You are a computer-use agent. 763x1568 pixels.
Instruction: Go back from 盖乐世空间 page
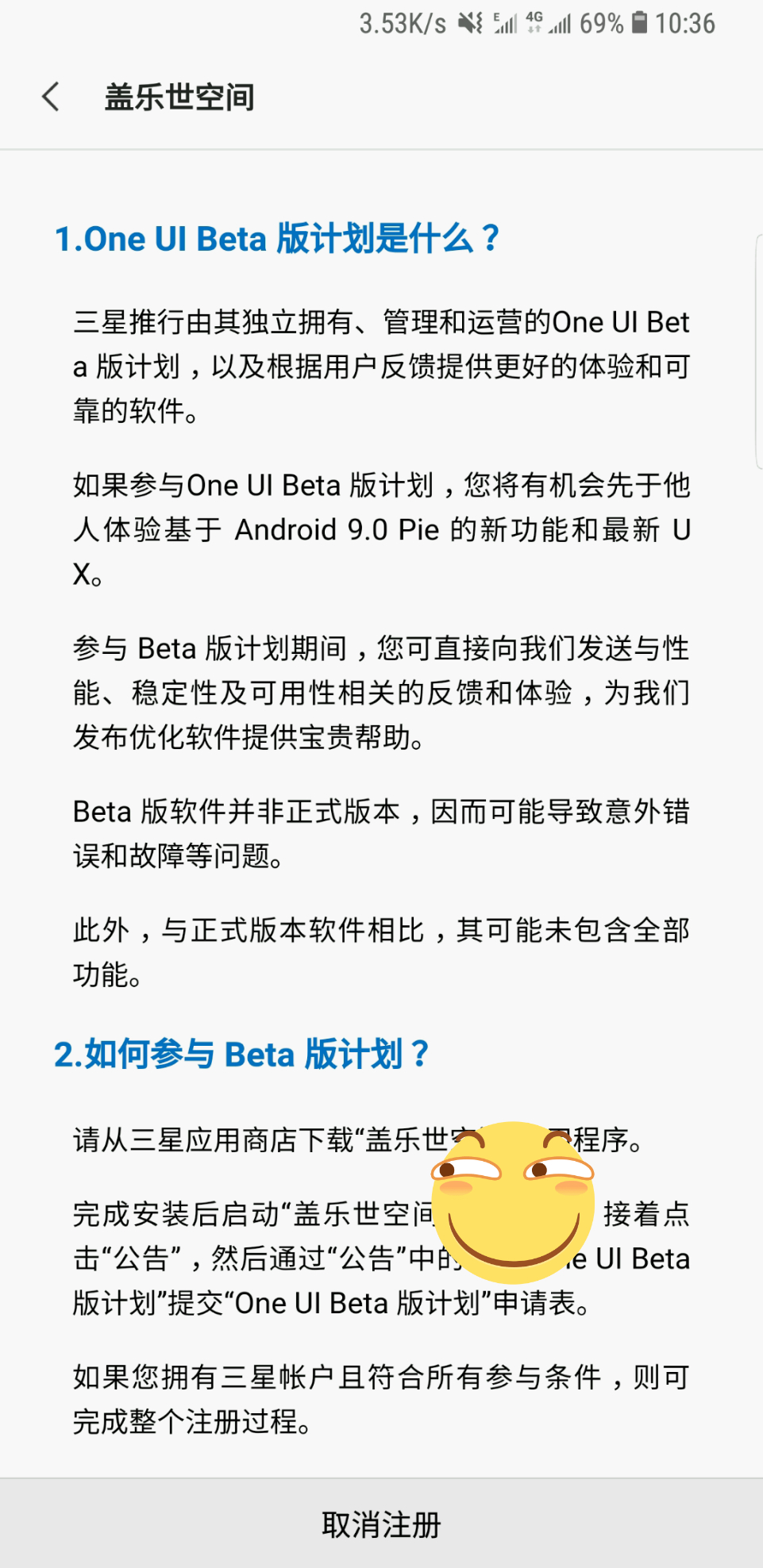point(51,97)
